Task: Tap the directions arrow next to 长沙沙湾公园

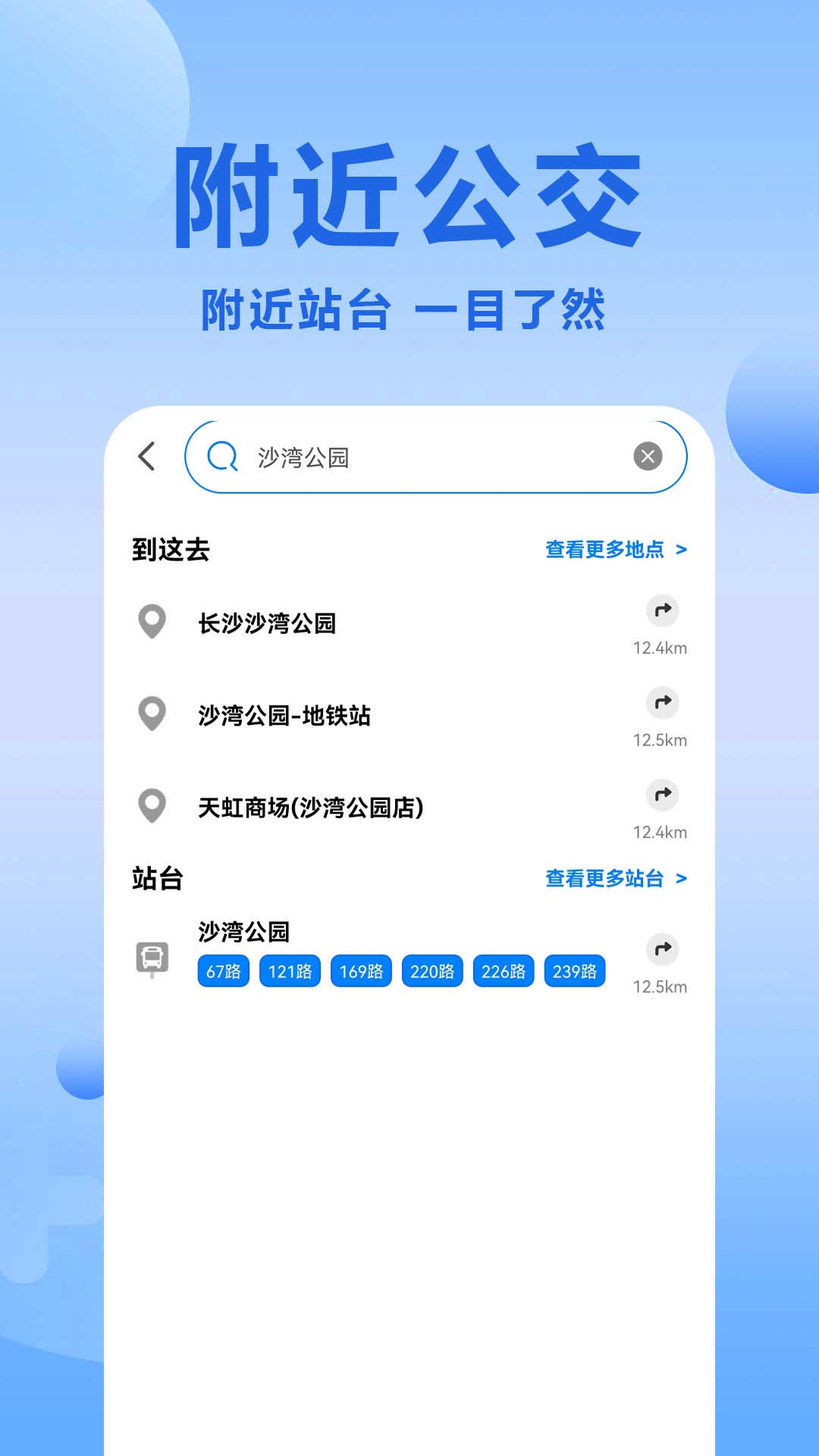Action: [x=663, y=611]
